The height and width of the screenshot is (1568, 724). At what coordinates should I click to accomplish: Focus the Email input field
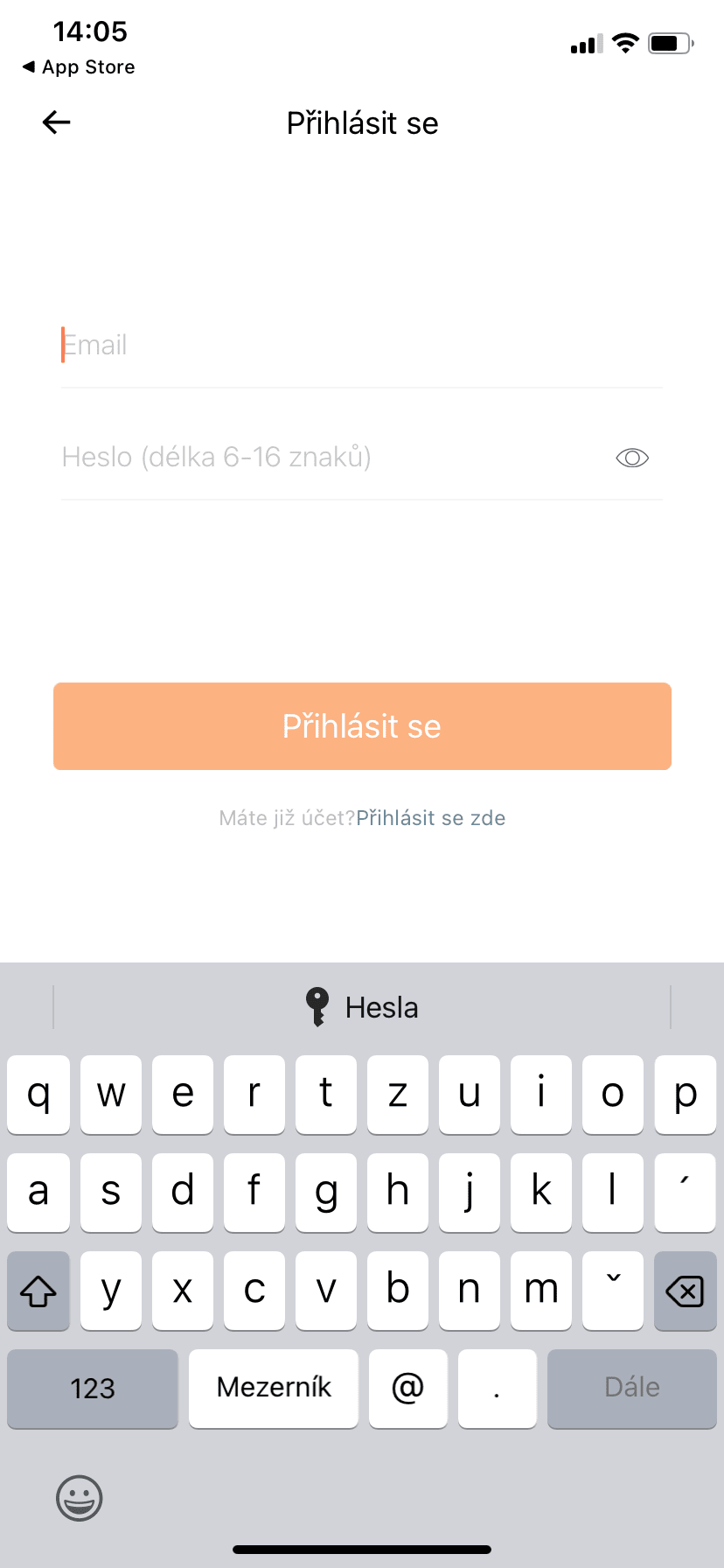(x=361, y=345)
